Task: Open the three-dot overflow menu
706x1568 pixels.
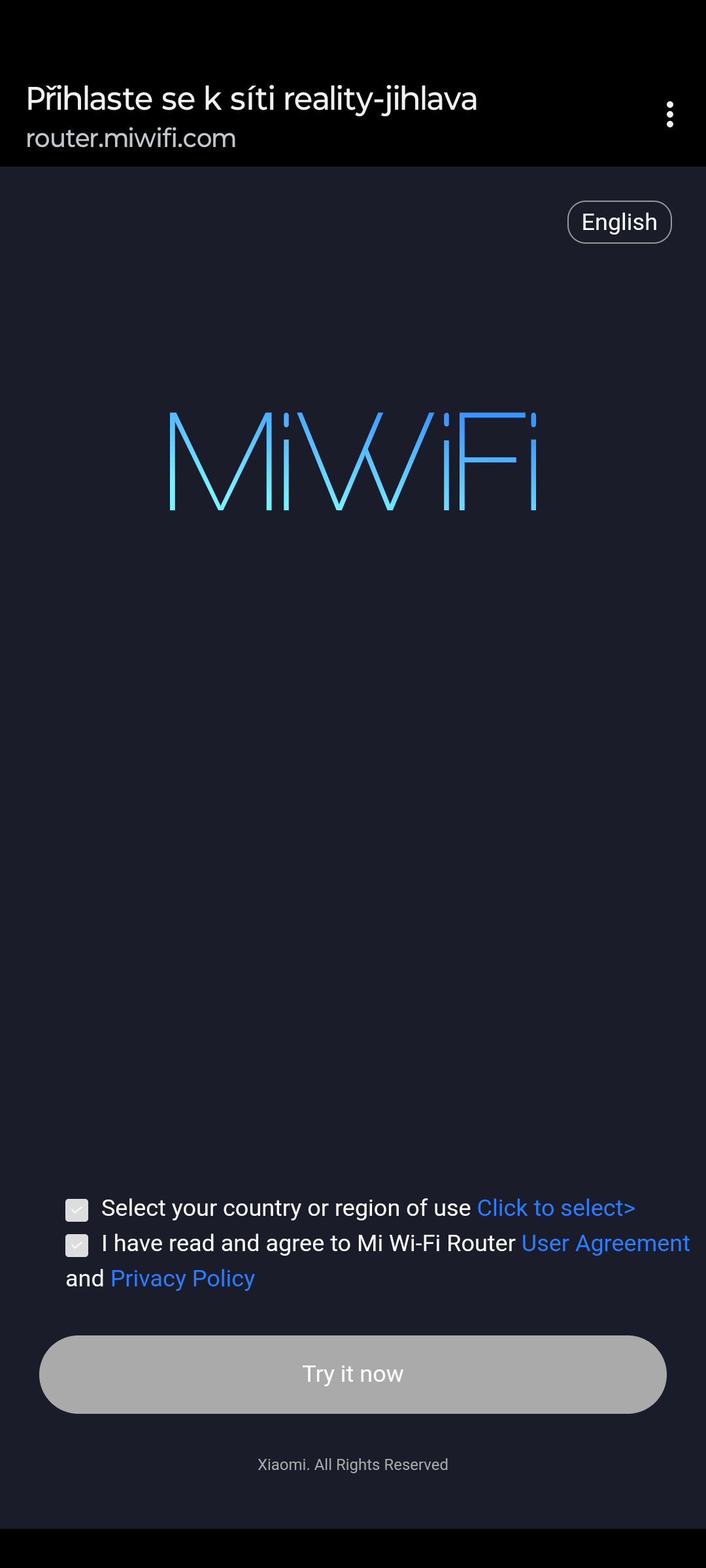Action: (x=669, y=114)
